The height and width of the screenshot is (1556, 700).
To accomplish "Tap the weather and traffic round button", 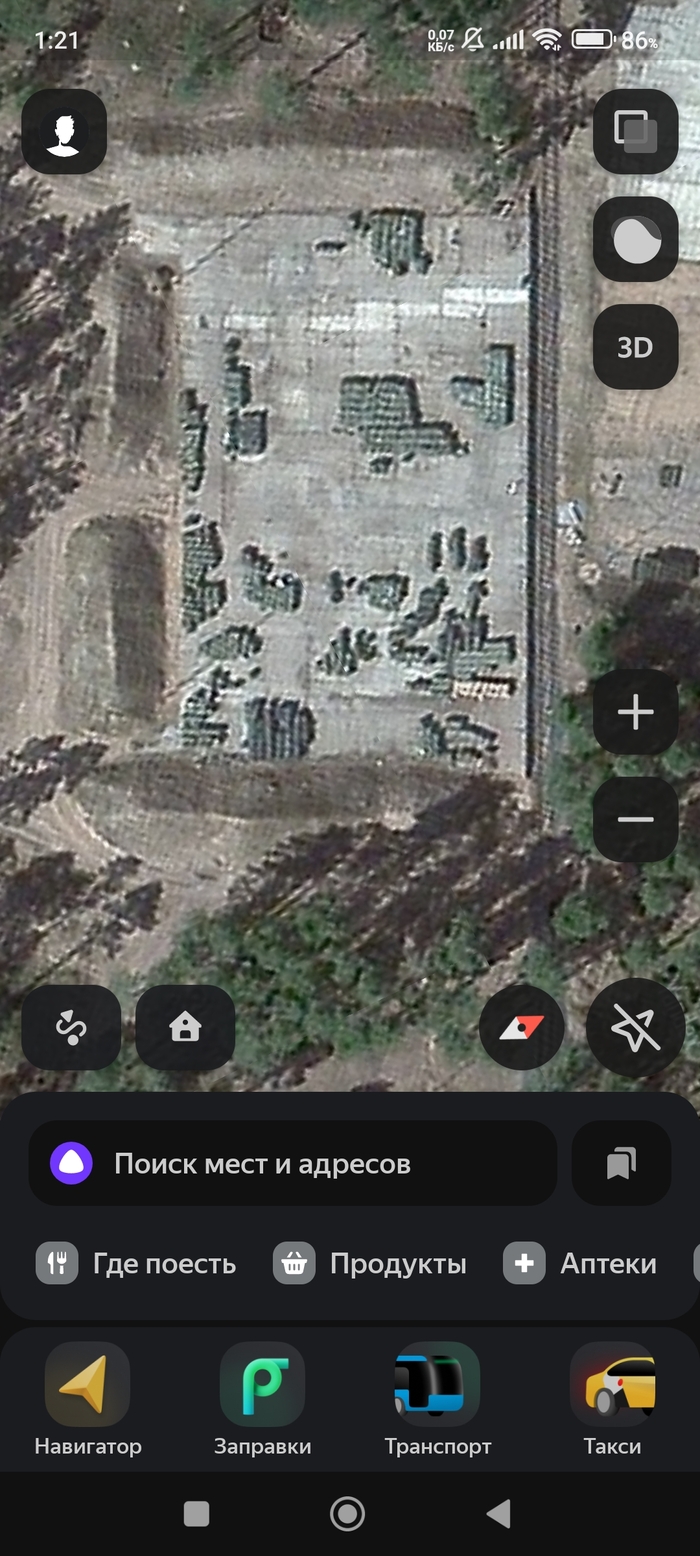I will pos(635,240).
